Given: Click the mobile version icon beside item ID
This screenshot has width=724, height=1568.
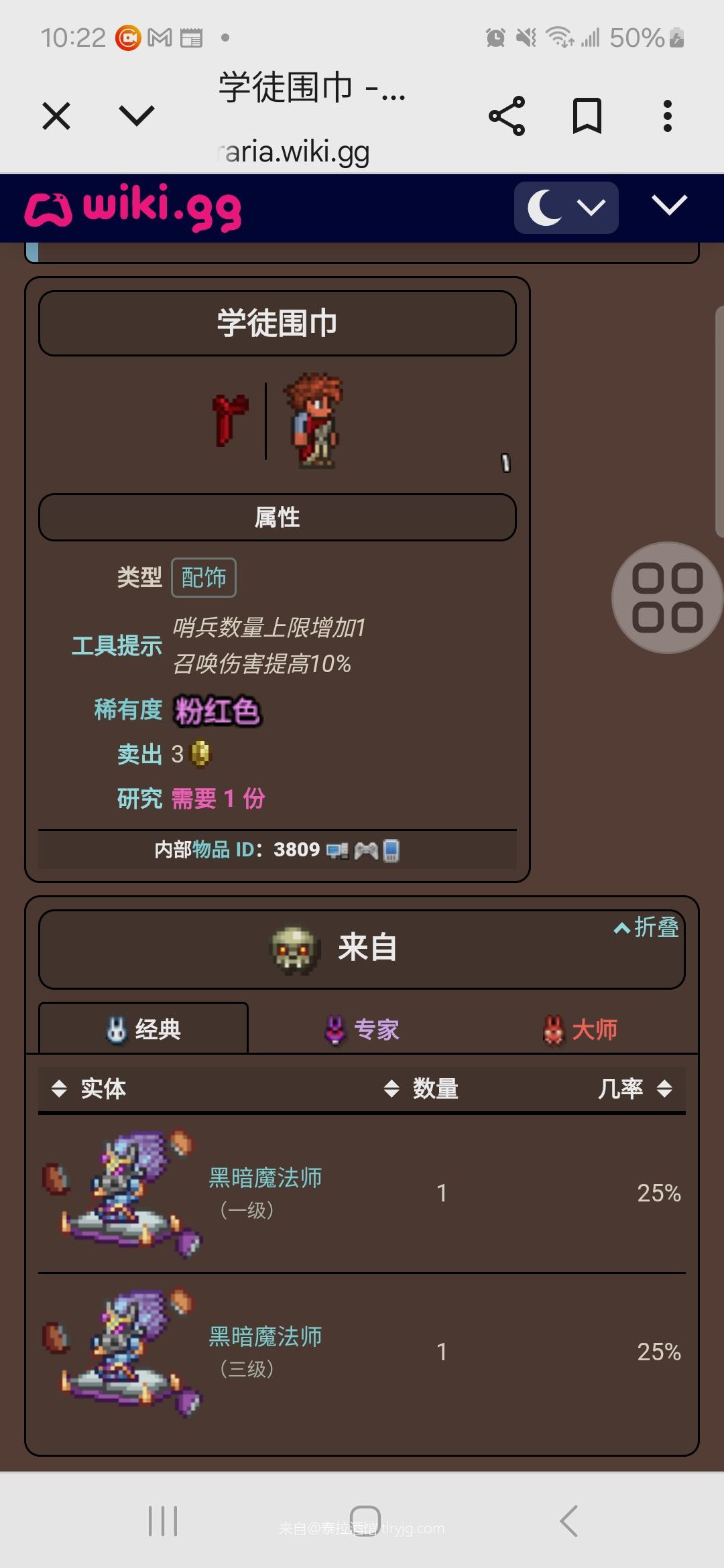Looking at the screenshot, I should [393, 849].
